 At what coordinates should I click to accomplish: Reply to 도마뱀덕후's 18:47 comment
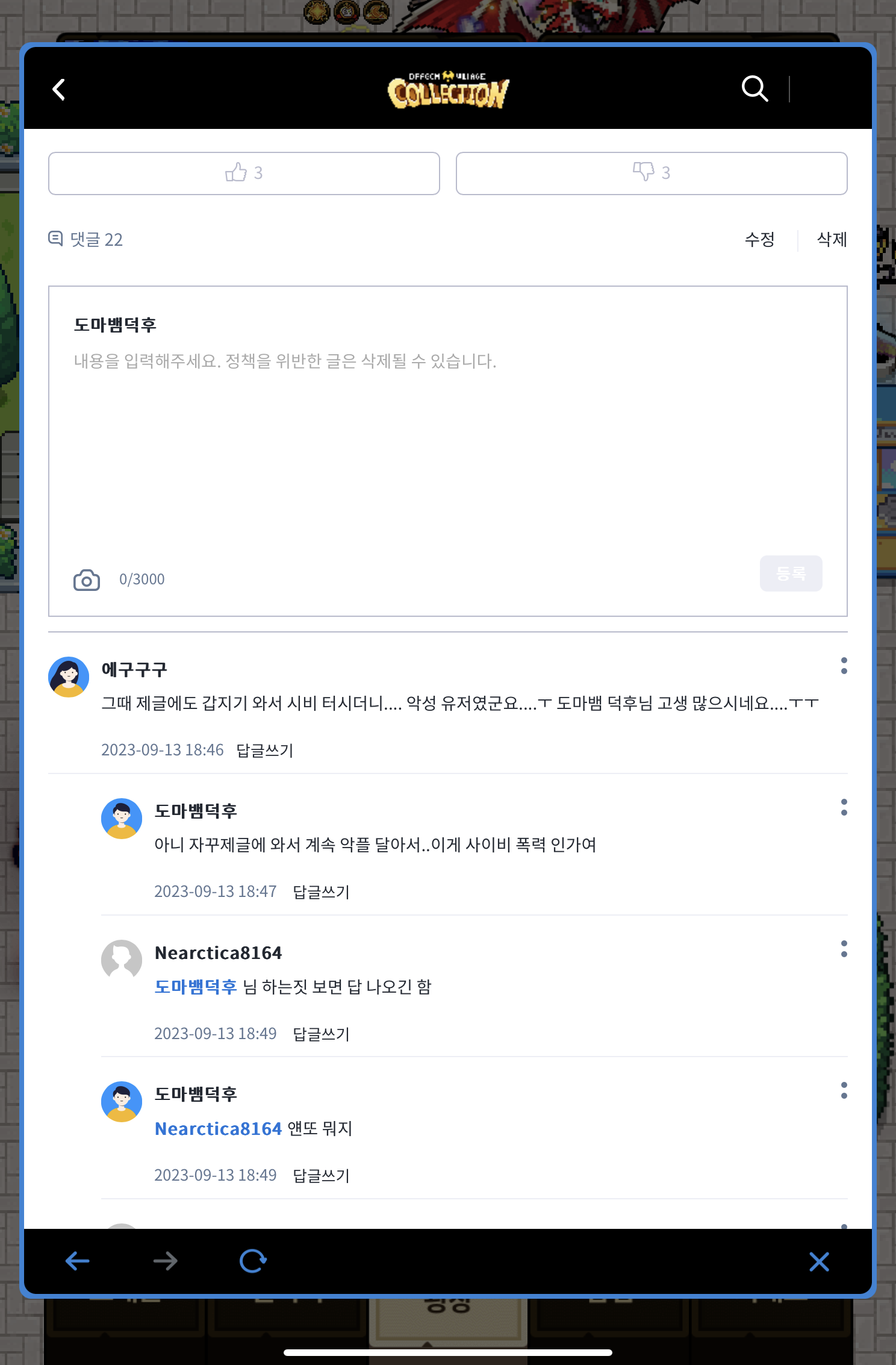[x=321, y=892]
